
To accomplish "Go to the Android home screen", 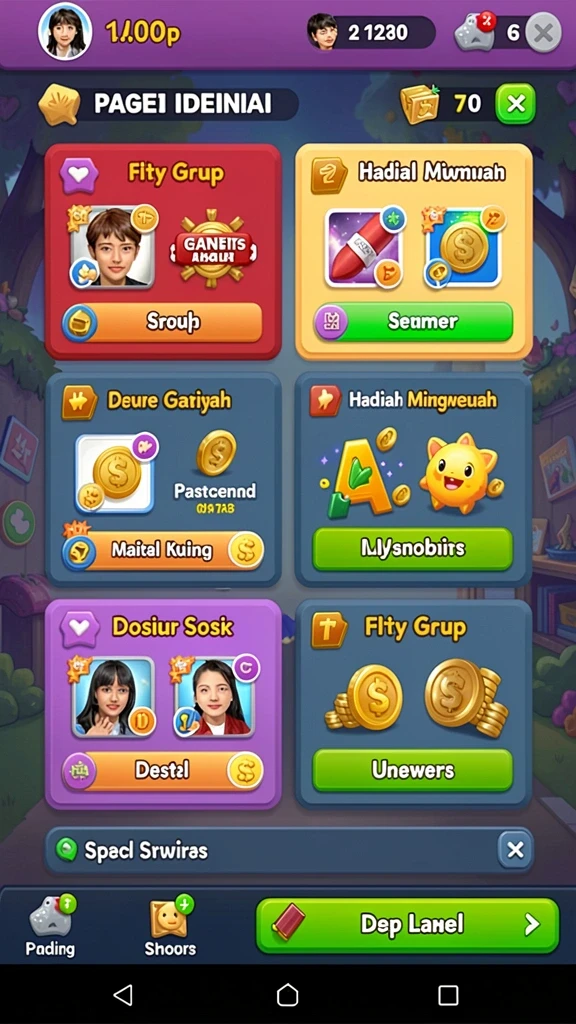I will 287,995.
